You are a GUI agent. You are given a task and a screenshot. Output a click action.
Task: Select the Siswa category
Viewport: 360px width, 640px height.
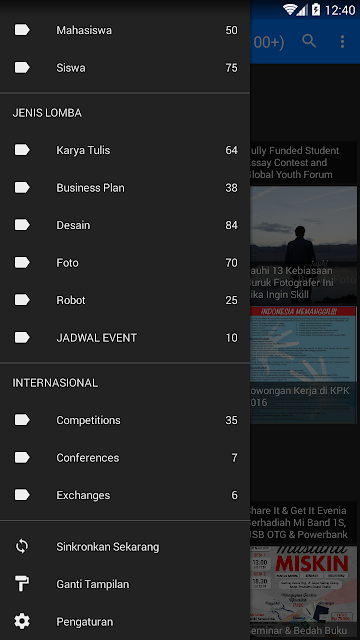point(125,68)
